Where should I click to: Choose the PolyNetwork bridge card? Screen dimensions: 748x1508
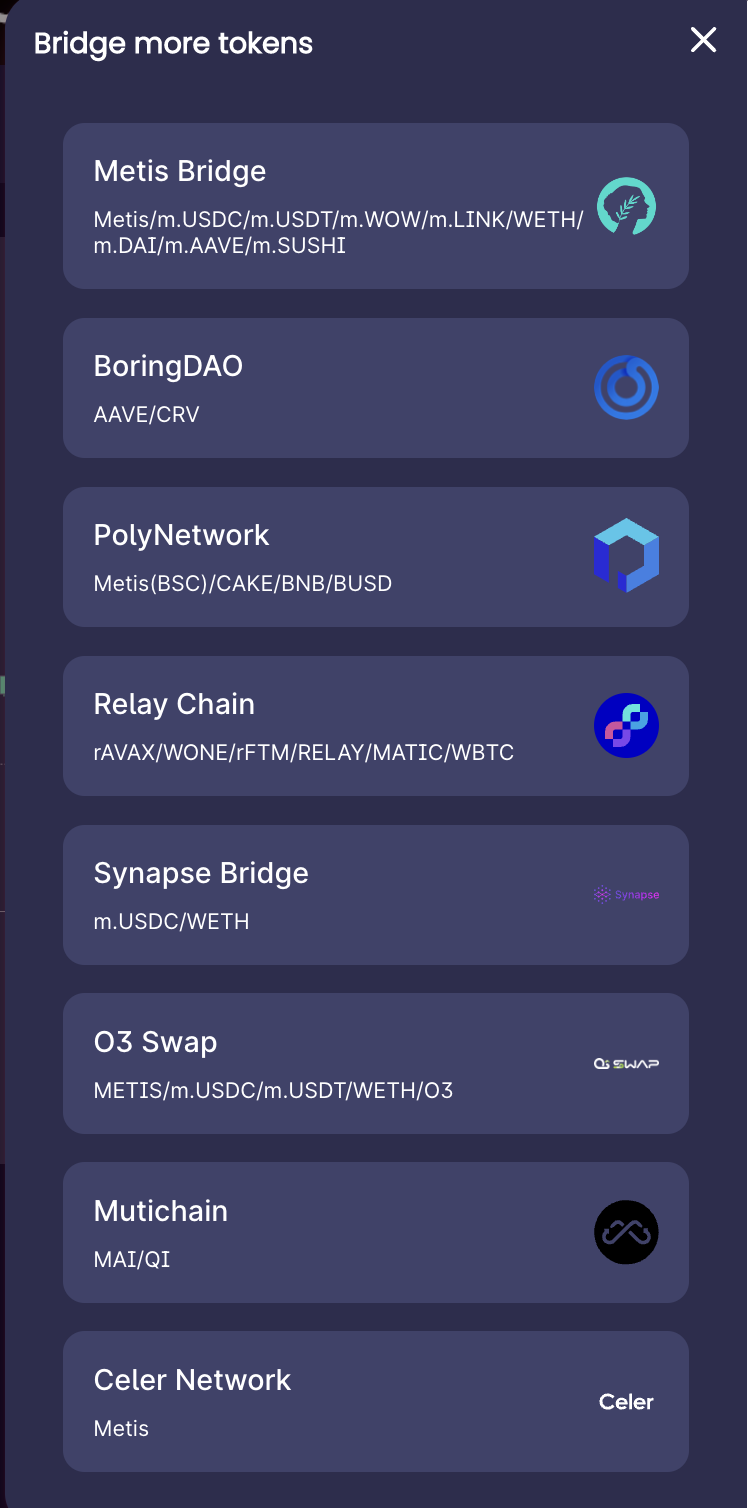pyautogui.click(x=375, y=557)
